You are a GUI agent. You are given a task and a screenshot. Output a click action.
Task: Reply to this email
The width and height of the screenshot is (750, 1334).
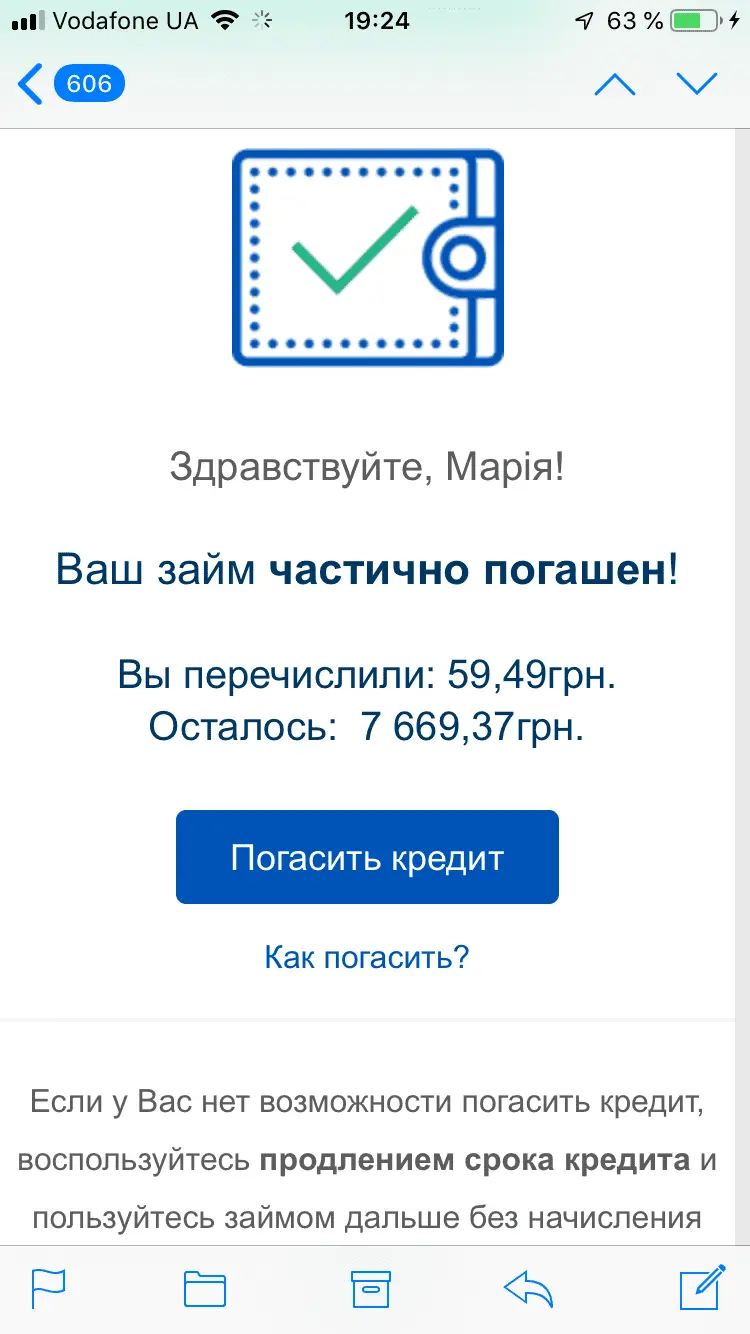529,1288
